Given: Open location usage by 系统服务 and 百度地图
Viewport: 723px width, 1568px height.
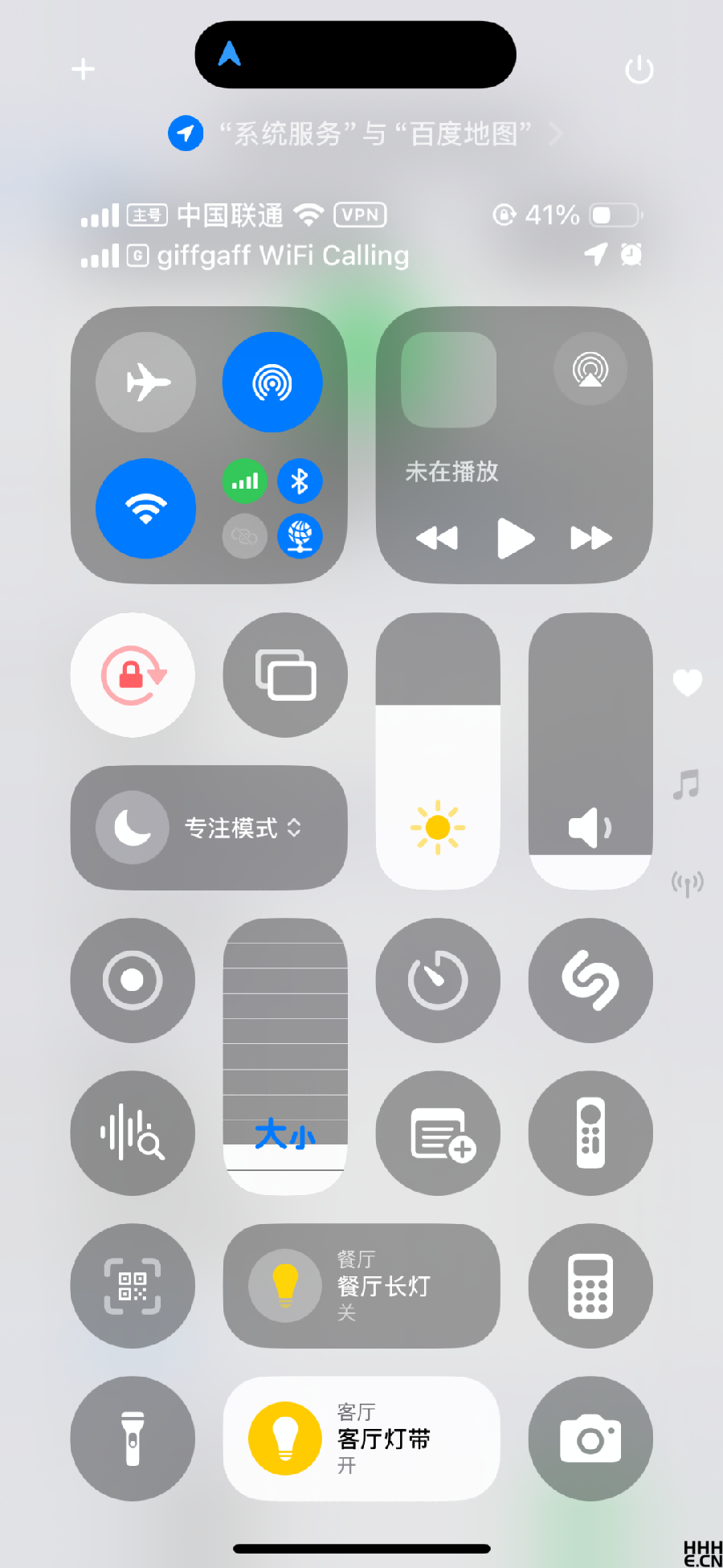Looking at the screenshot, I should point(366,133).
